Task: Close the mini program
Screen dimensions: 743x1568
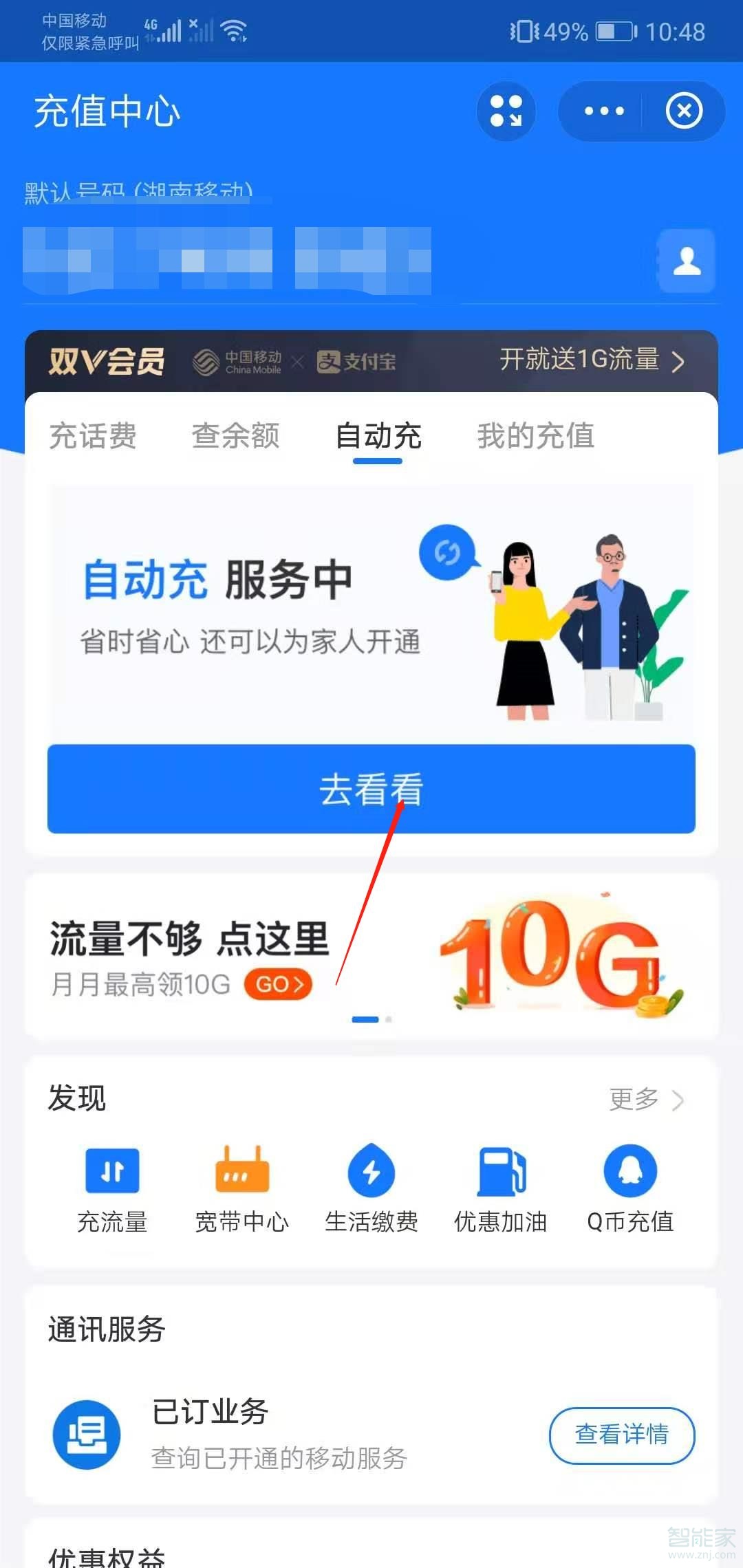Action: click(x=684, y=111)
